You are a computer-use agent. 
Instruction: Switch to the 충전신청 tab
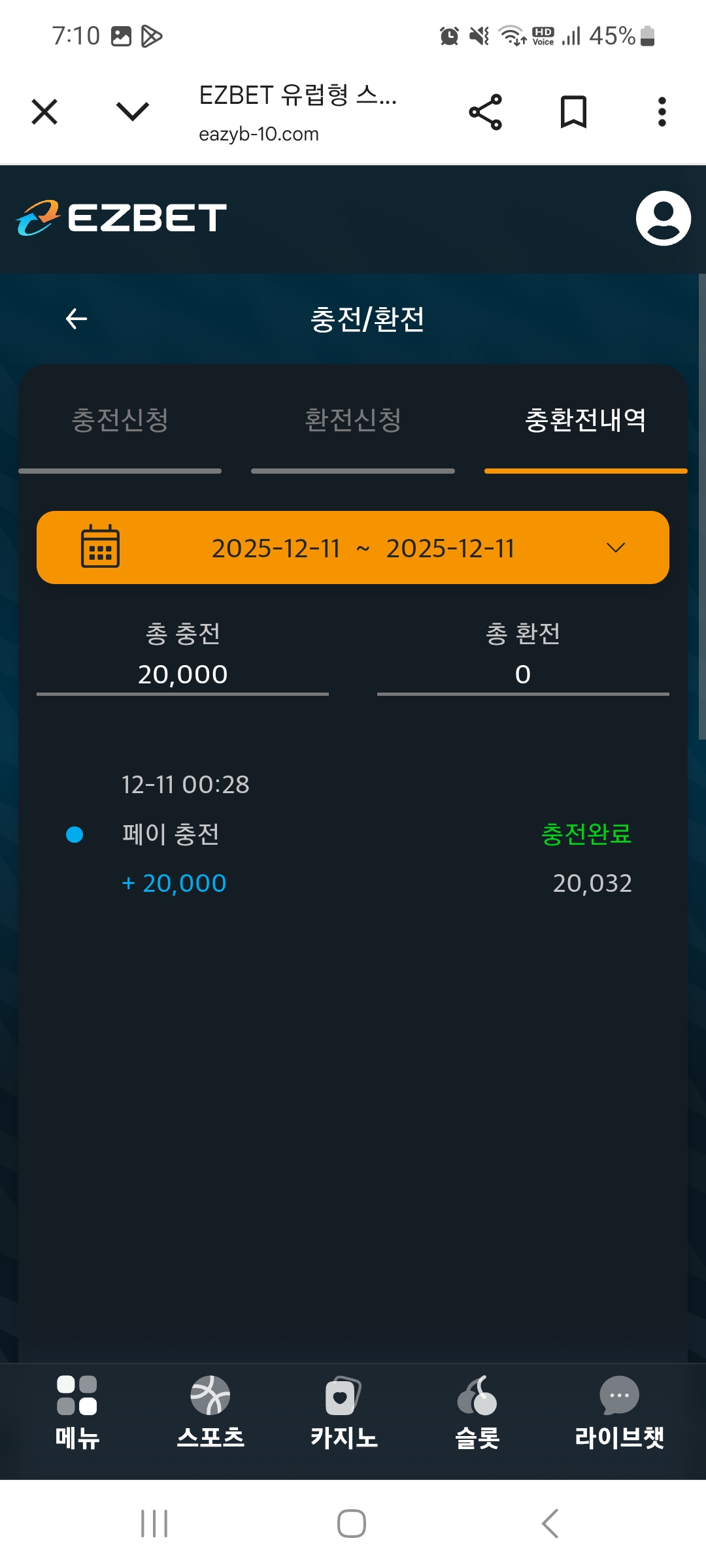[120, 420]
